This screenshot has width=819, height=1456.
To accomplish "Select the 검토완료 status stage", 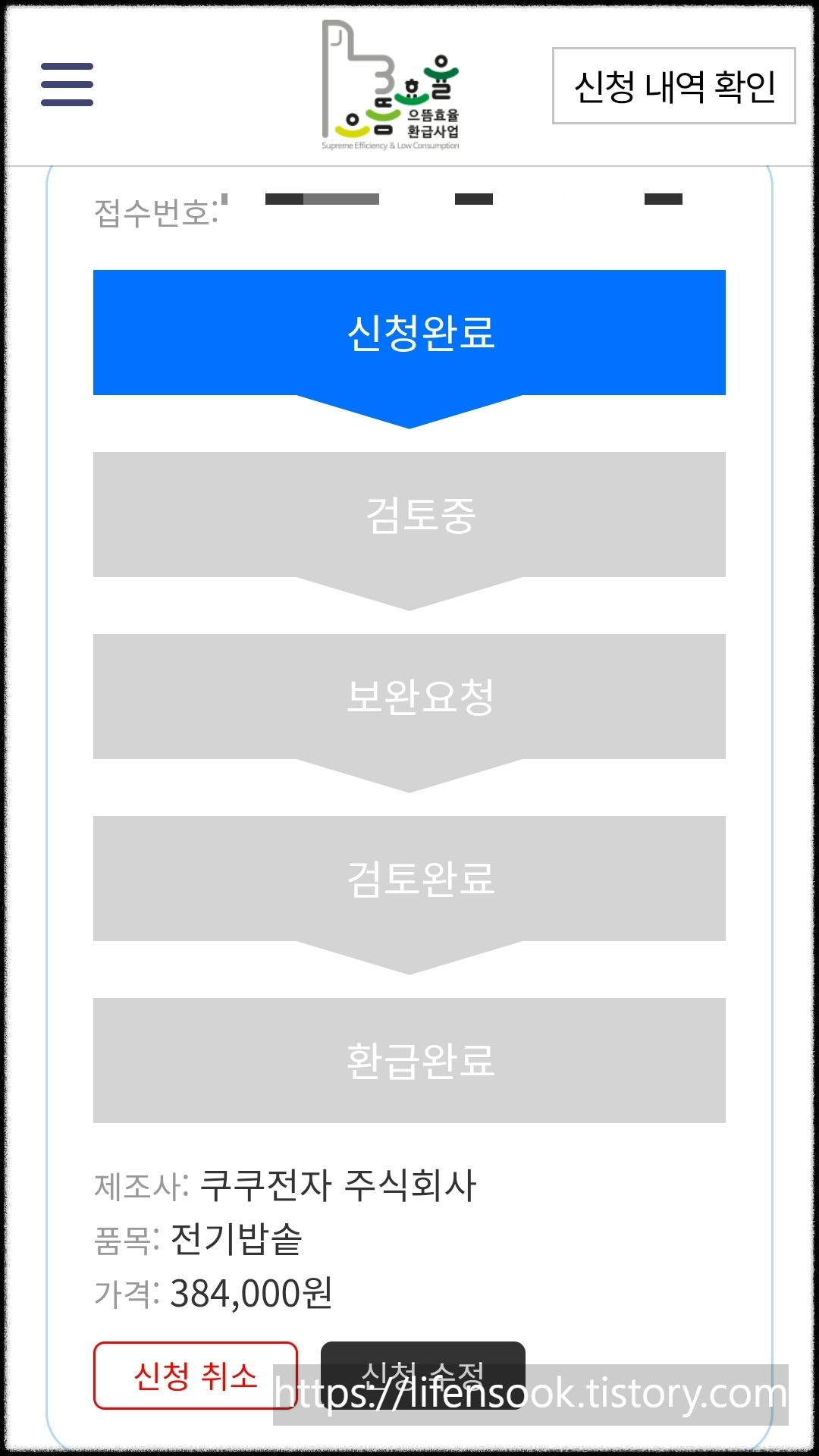I will [408, 877].
